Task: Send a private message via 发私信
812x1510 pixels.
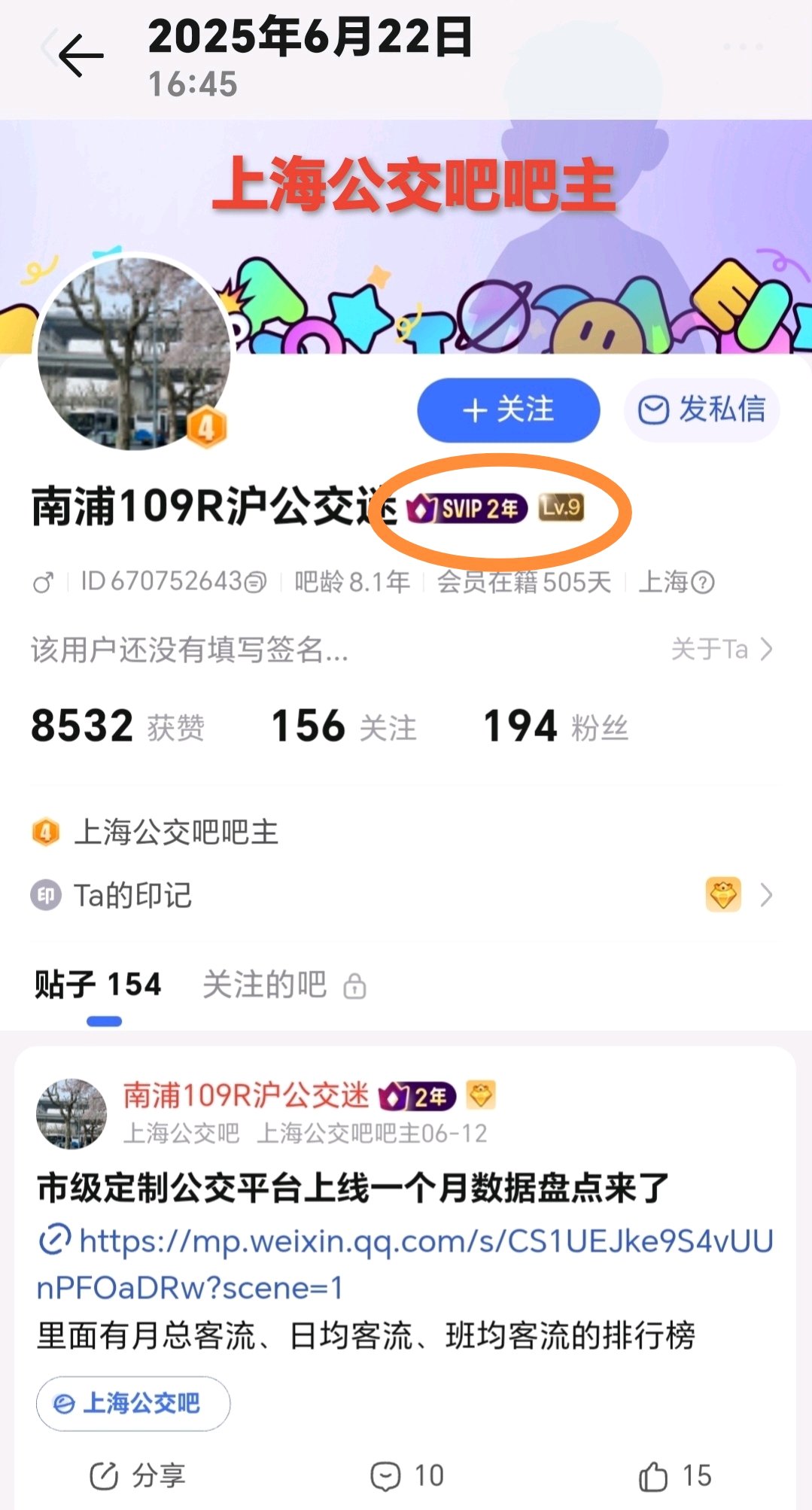Action: tap(701, 410)
